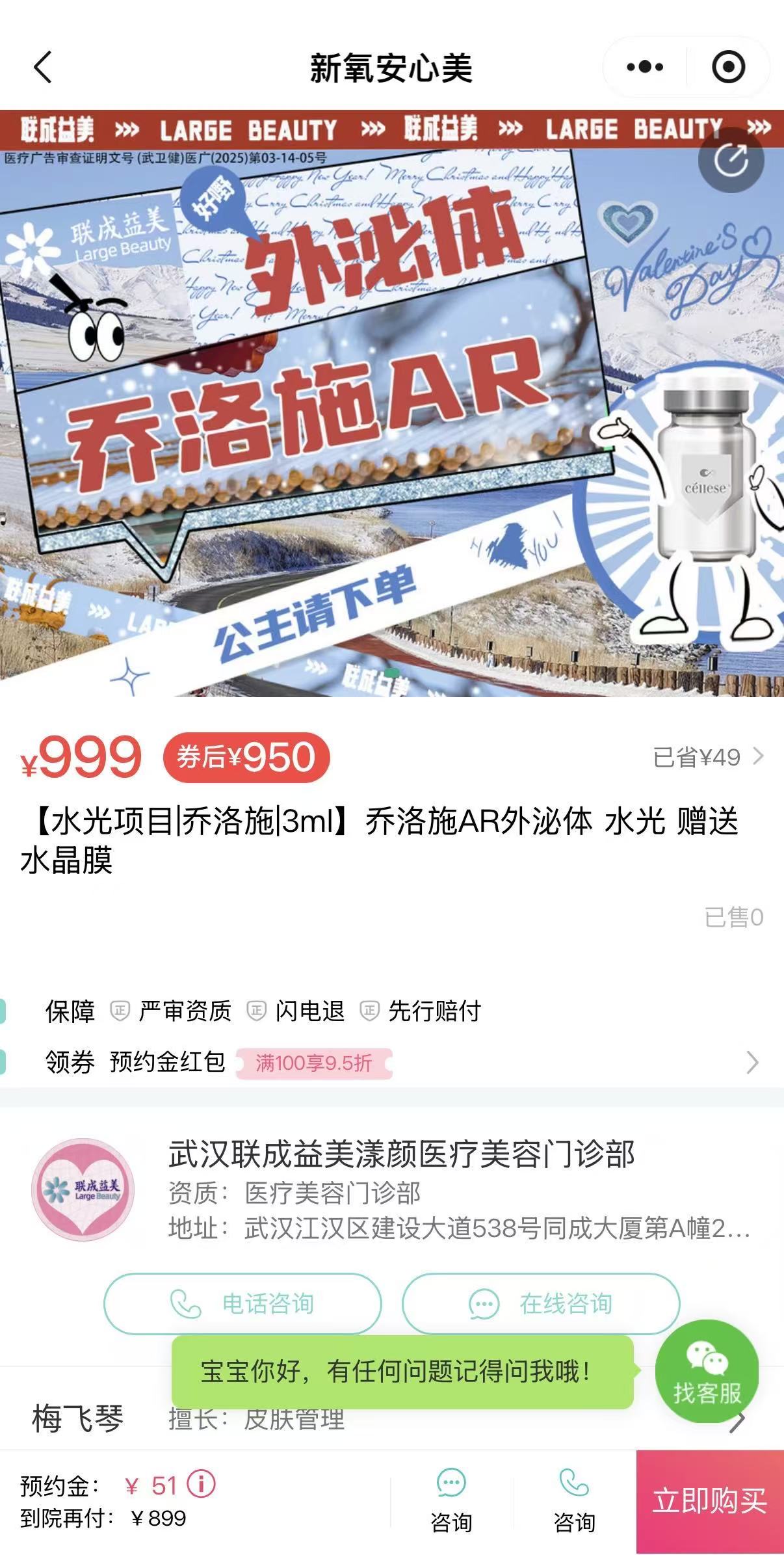This screenshot has height=1555, width=784.
Task: Close the mini program with the circle button
Action: (728, 67)
